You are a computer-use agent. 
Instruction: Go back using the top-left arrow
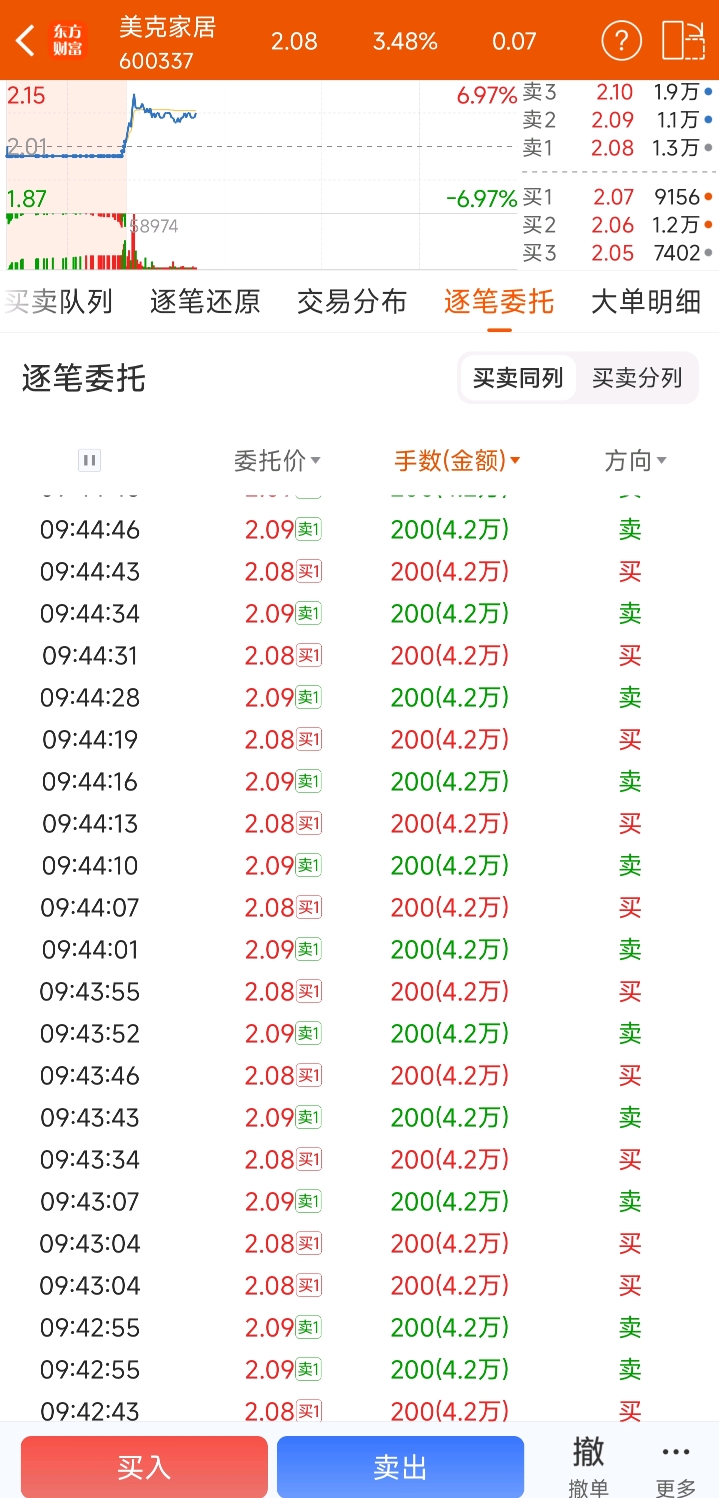pos(26,40)
